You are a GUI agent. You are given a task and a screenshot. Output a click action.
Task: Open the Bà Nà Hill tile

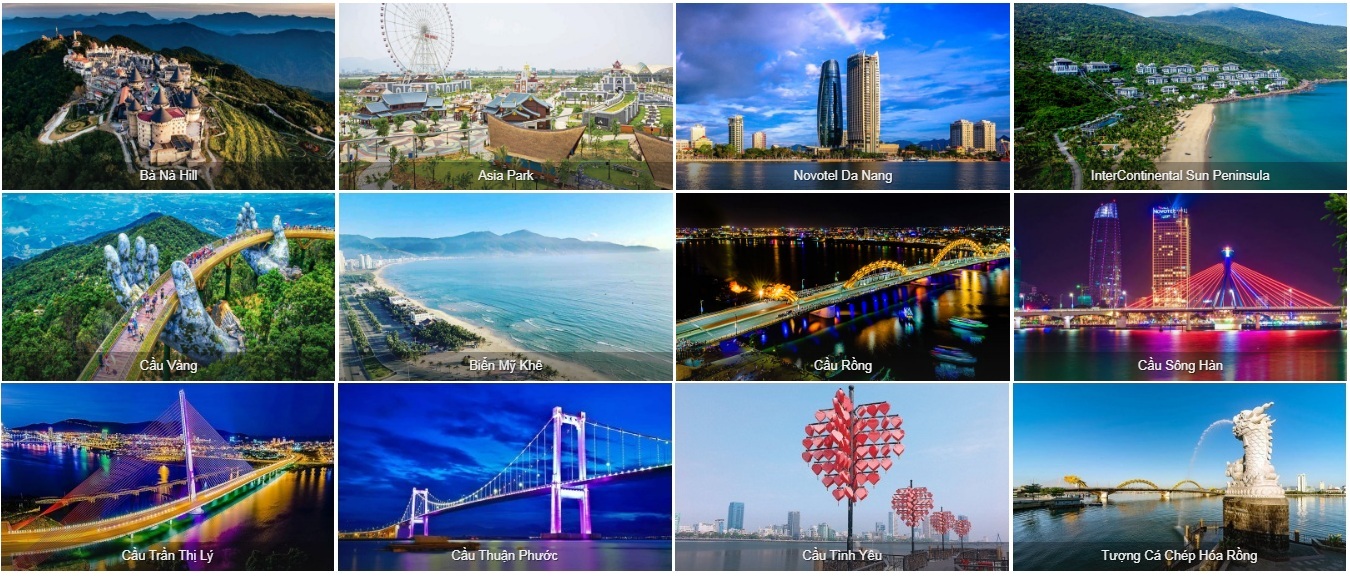167,97
